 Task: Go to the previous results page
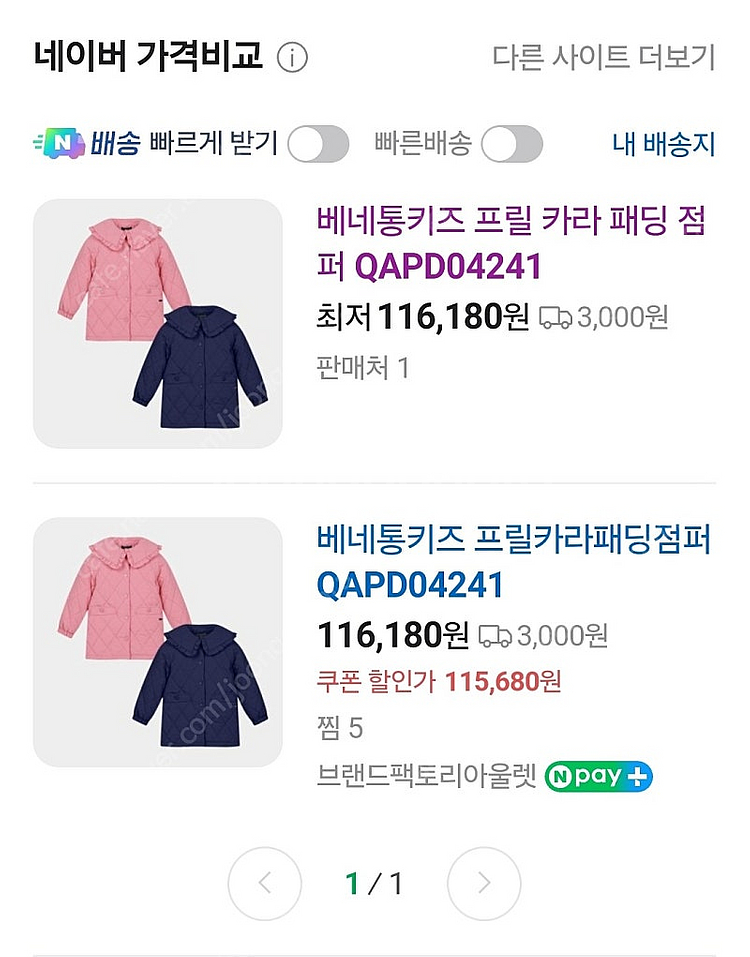pos(264,883)
